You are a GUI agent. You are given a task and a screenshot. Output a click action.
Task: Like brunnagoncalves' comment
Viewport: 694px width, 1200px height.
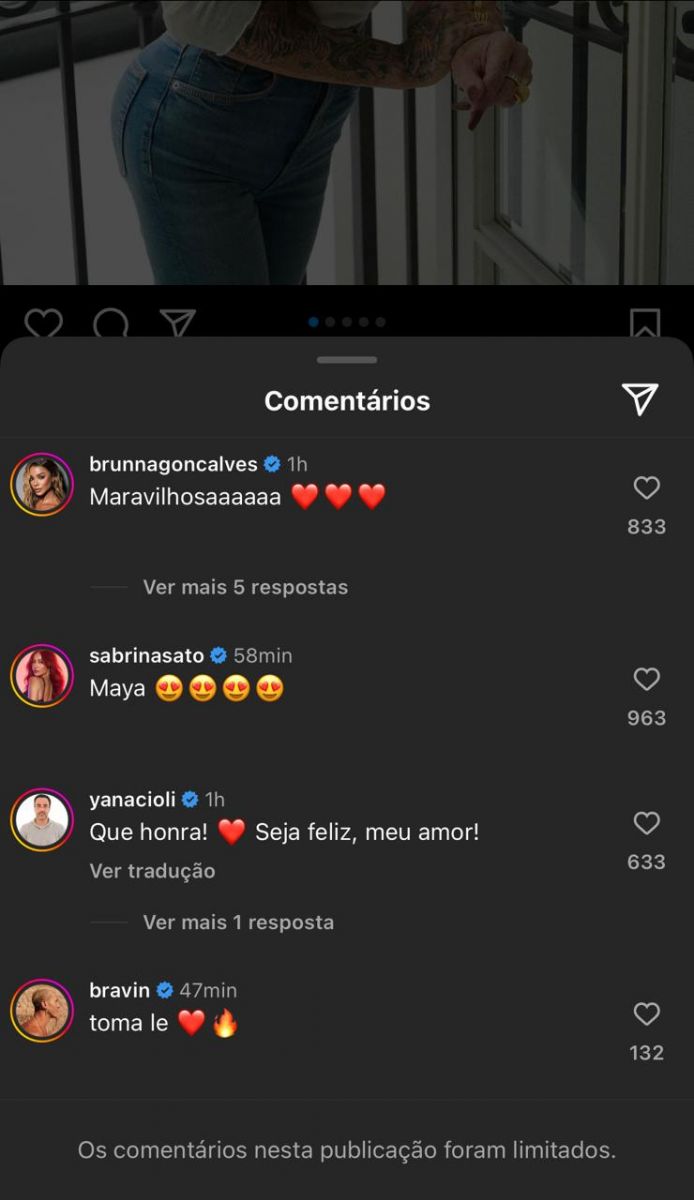coord(647,488)
